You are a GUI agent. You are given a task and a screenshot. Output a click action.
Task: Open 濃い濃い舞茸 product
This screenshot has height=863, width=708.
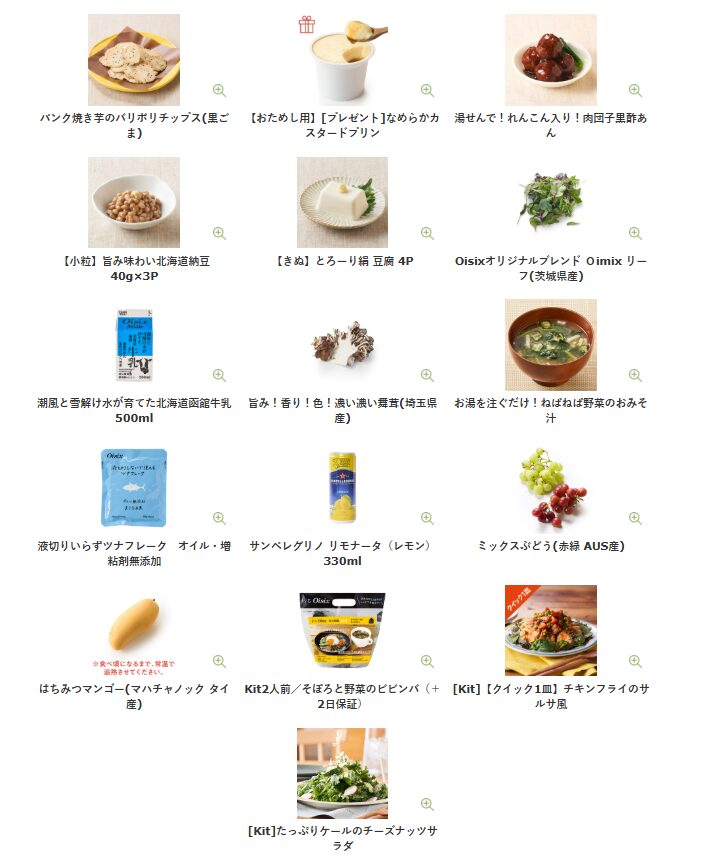(342, 345)
